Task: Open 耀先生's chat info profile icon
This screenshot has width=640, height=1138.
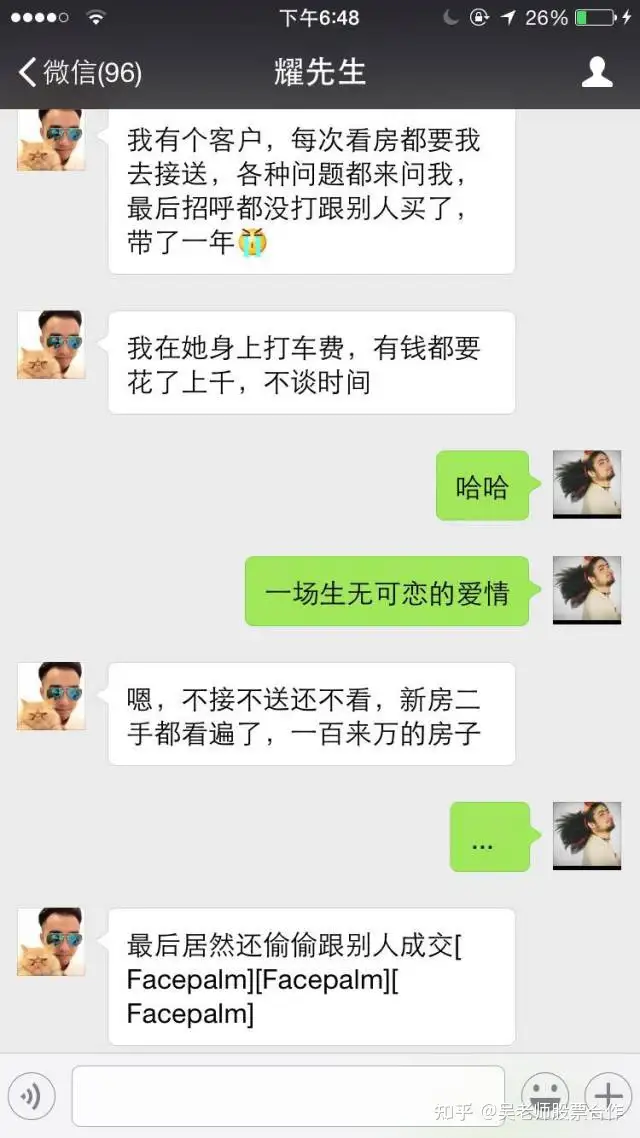Action: point(597,72)
